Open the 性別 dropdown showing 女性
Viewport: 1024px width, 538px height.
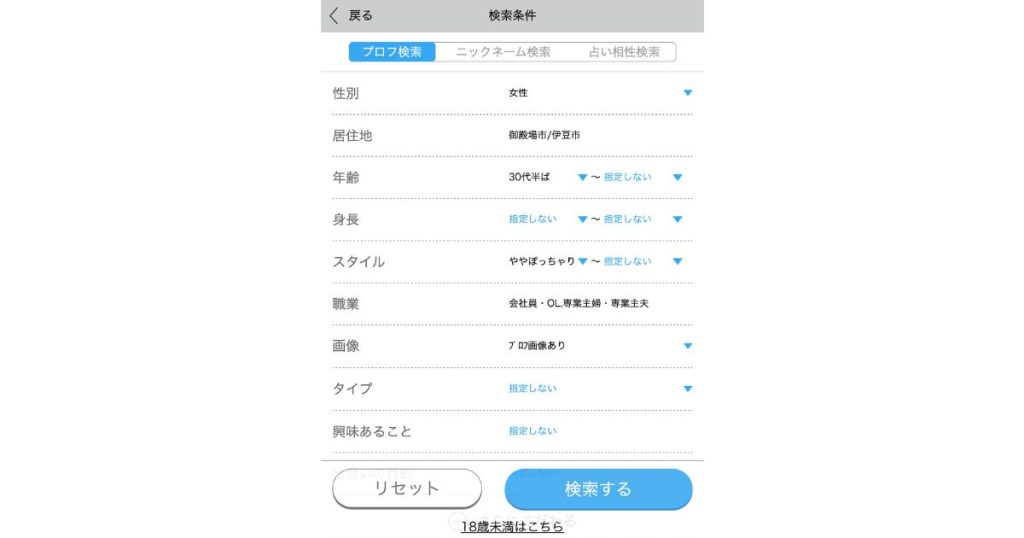tap(598, 93)
